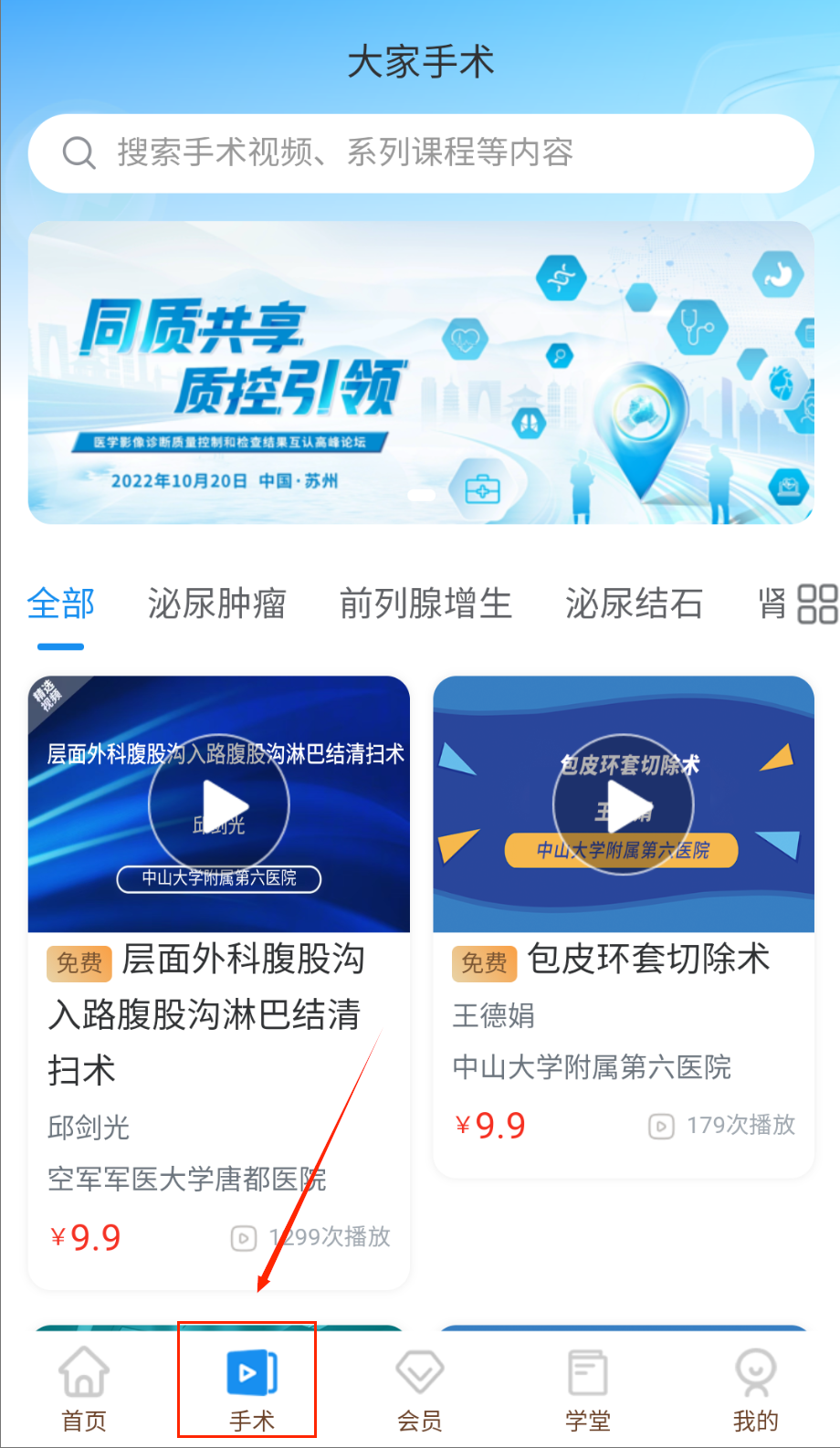Open the 会员 tab
The height and width of the screenshot is (1448, 840).
(420, 1388)
